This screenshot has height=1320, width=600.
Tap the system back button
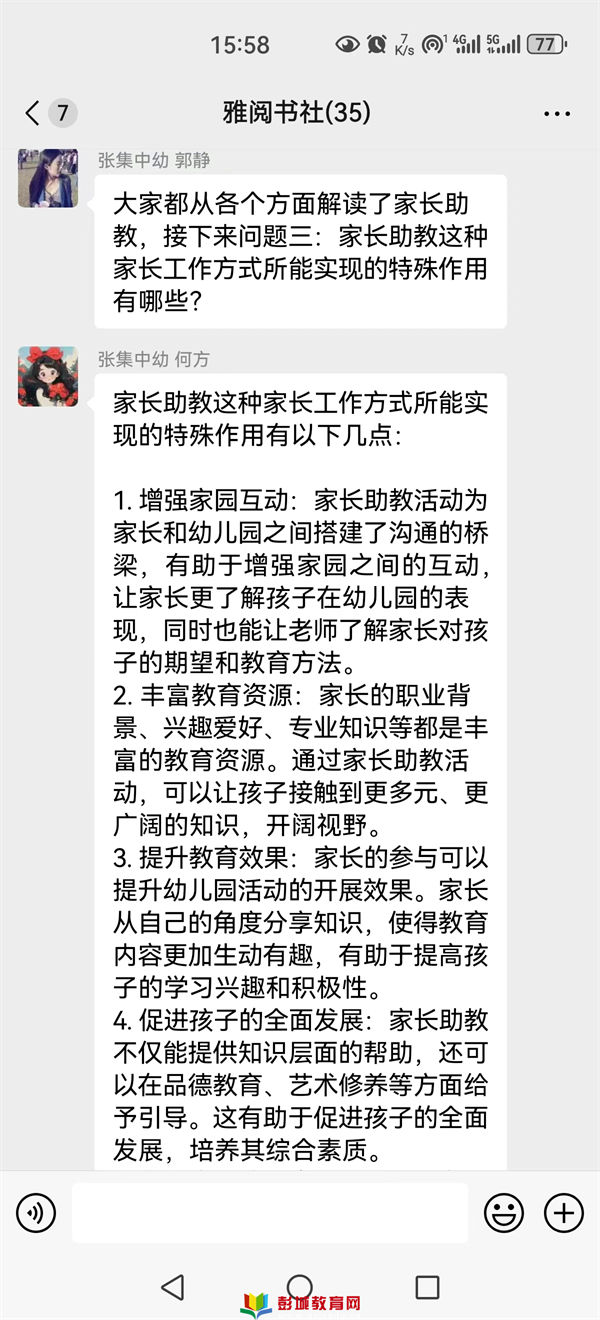173,1286
